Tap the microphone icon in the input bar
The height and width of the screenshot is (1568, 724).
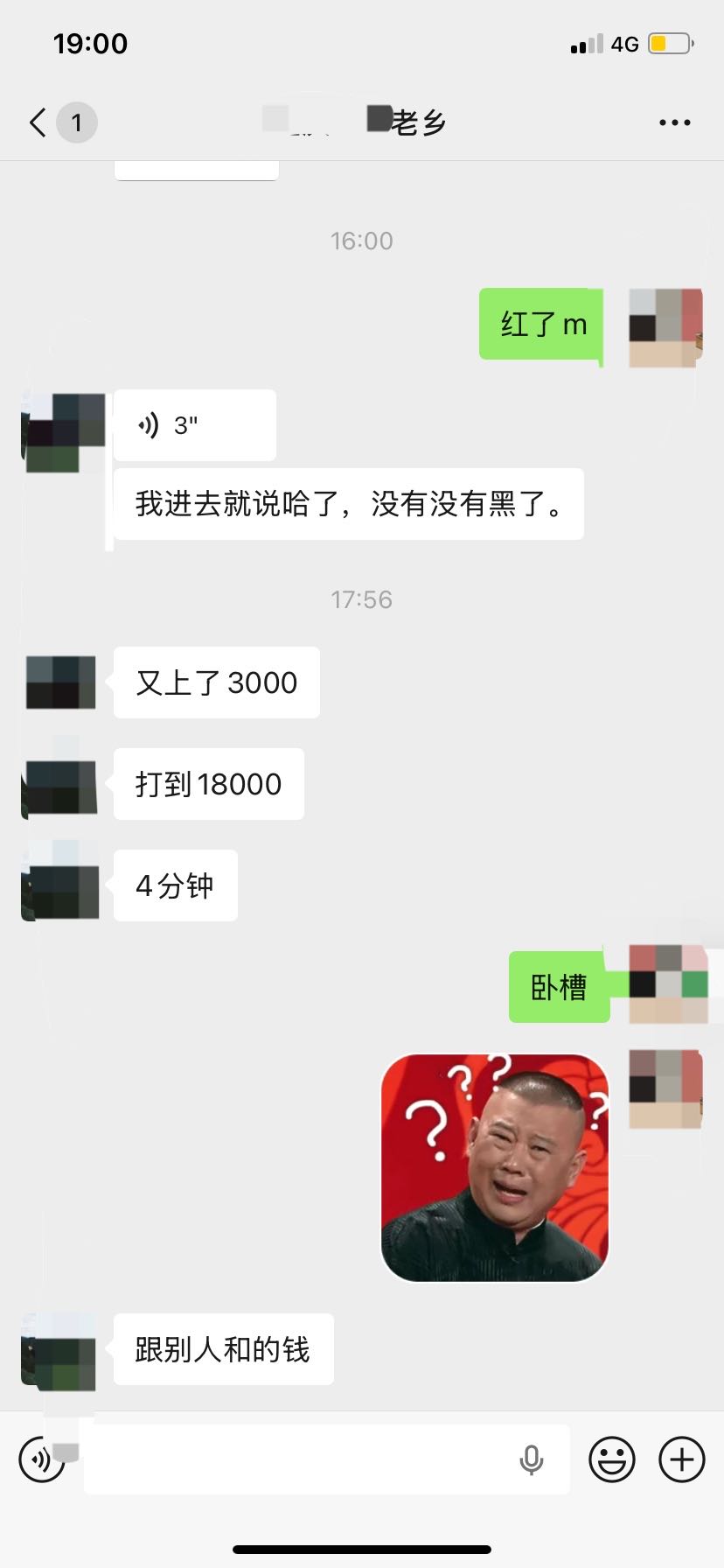click(533, 1459)
